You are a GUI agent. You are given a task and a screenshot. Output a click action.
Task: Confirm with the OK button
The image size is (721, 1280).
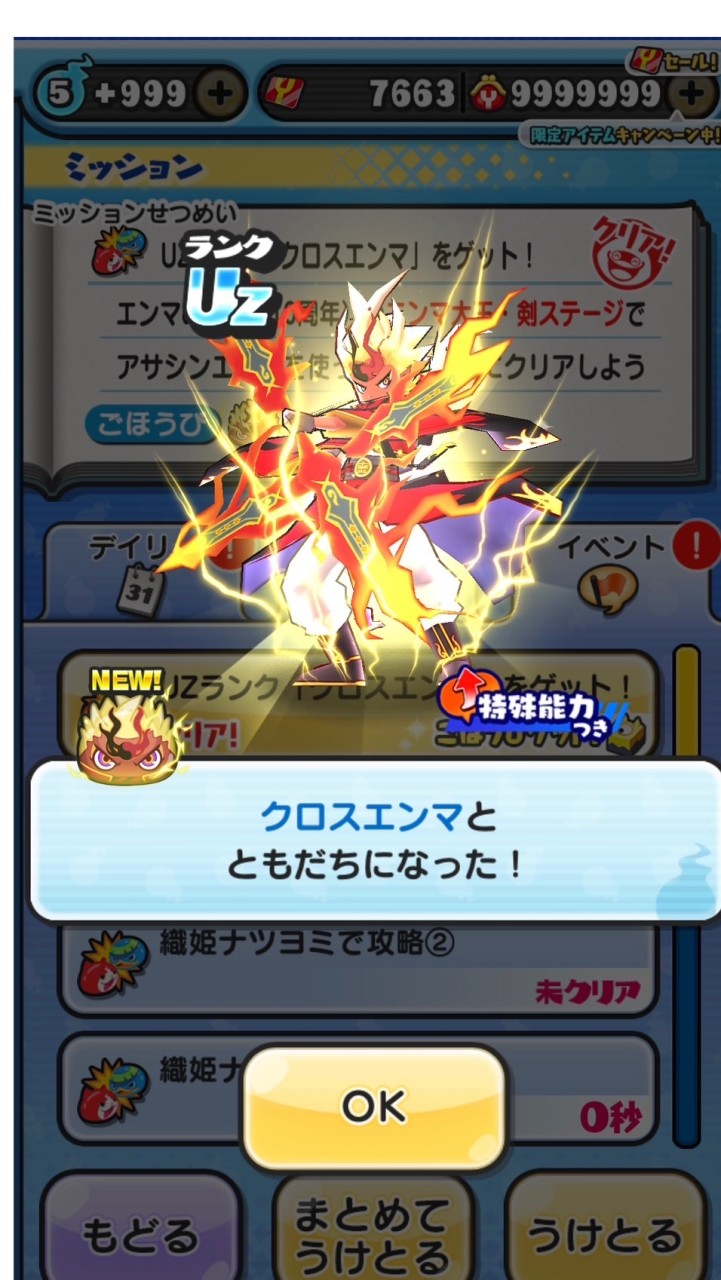coord(374,1107)
